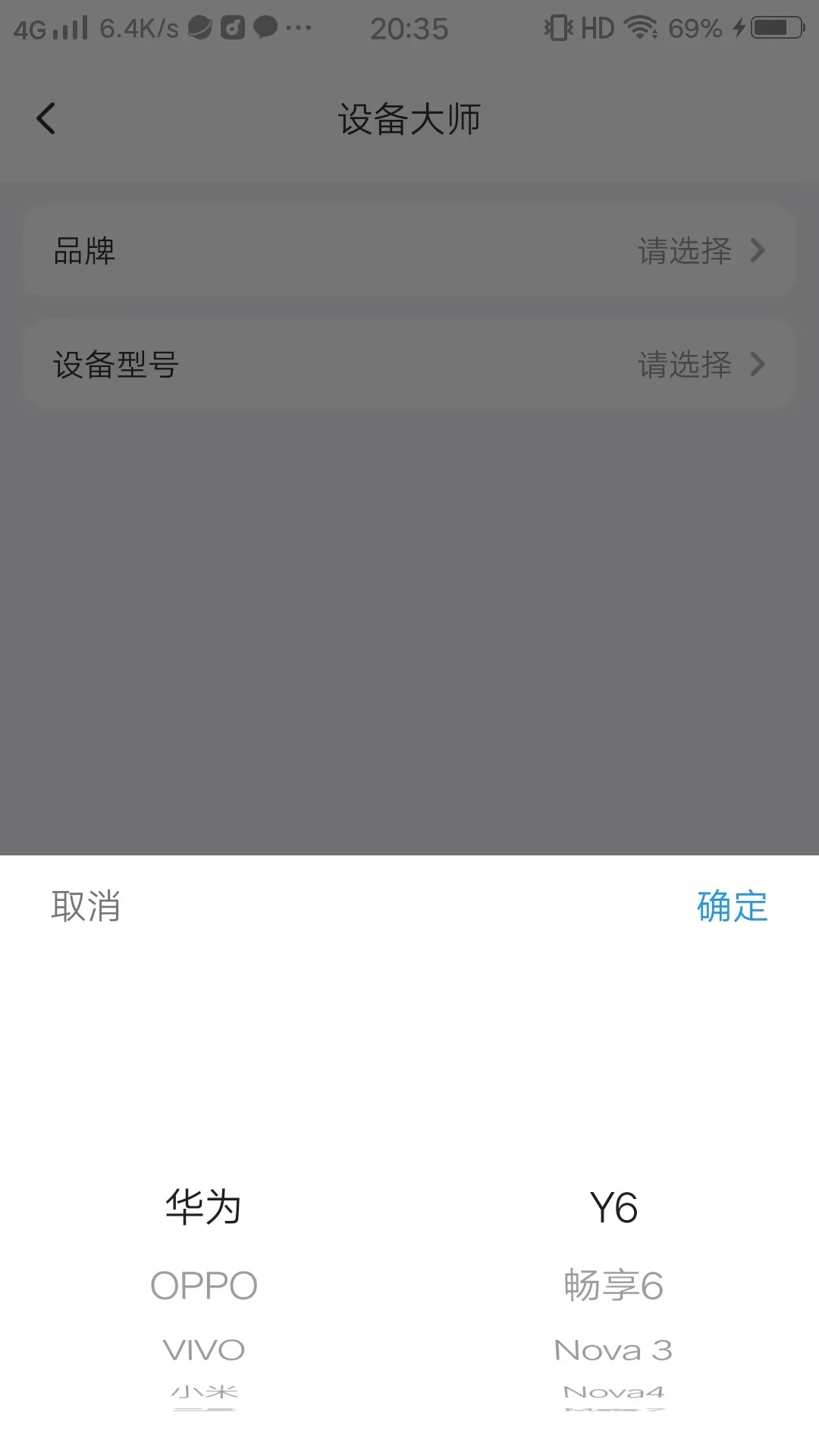Select OPPO in the brand picker
This screenshot has width=819, height=1456.
click(204, 1285)
